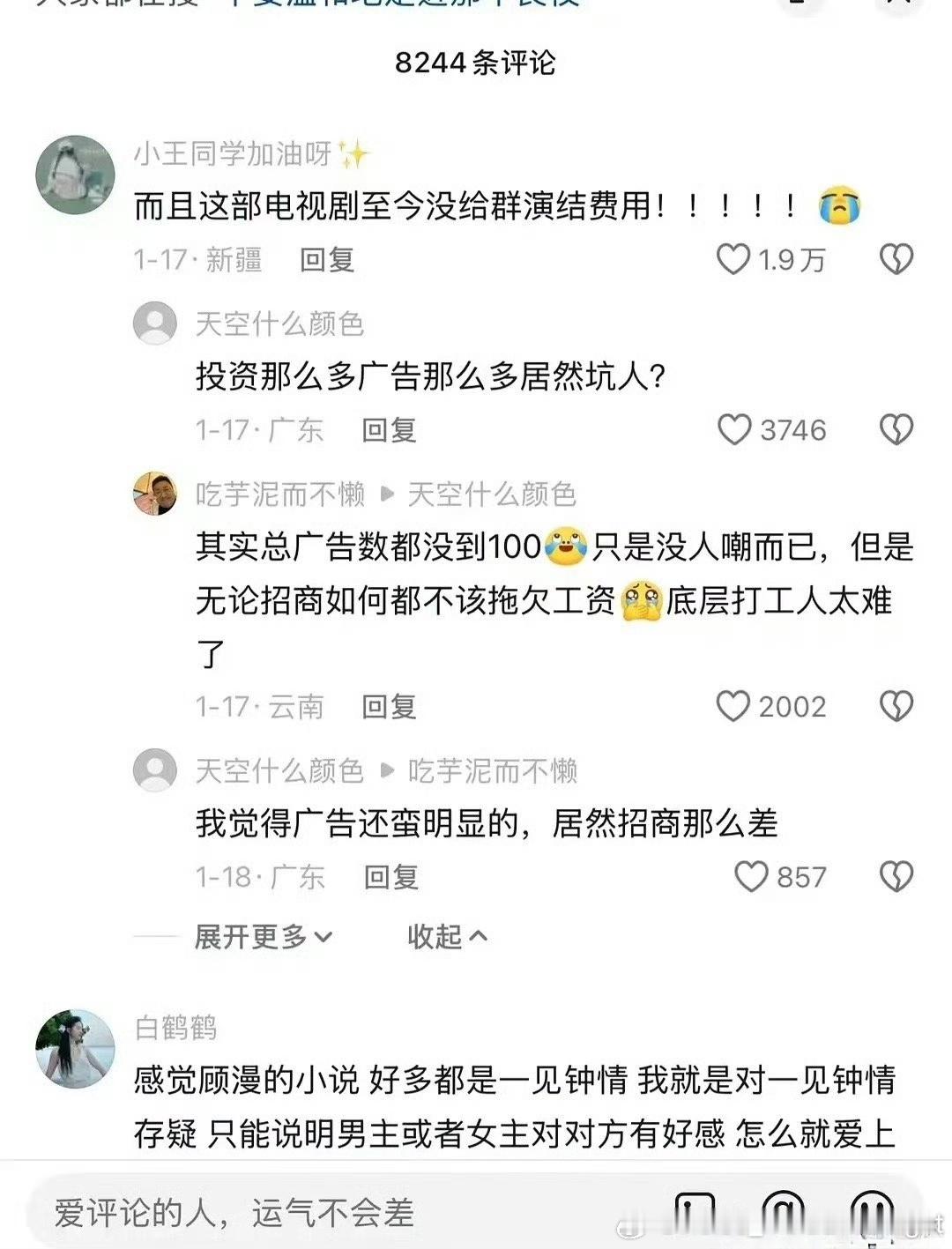
Task: Like the reply showing 2002 likes
Action: coord(733,705)
